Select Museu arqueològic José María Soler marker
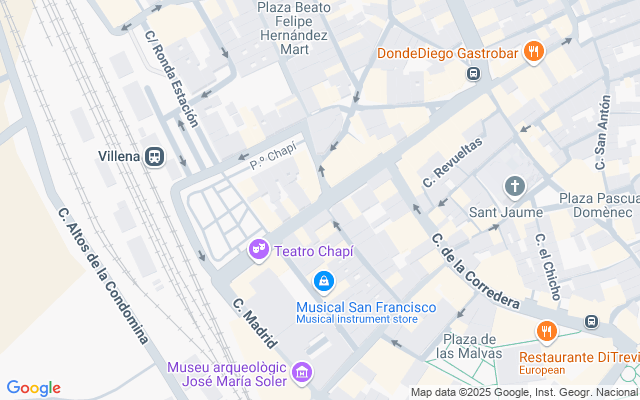This screenshot has height=400, width=640. pyautogui.click(x=302, y=373)
